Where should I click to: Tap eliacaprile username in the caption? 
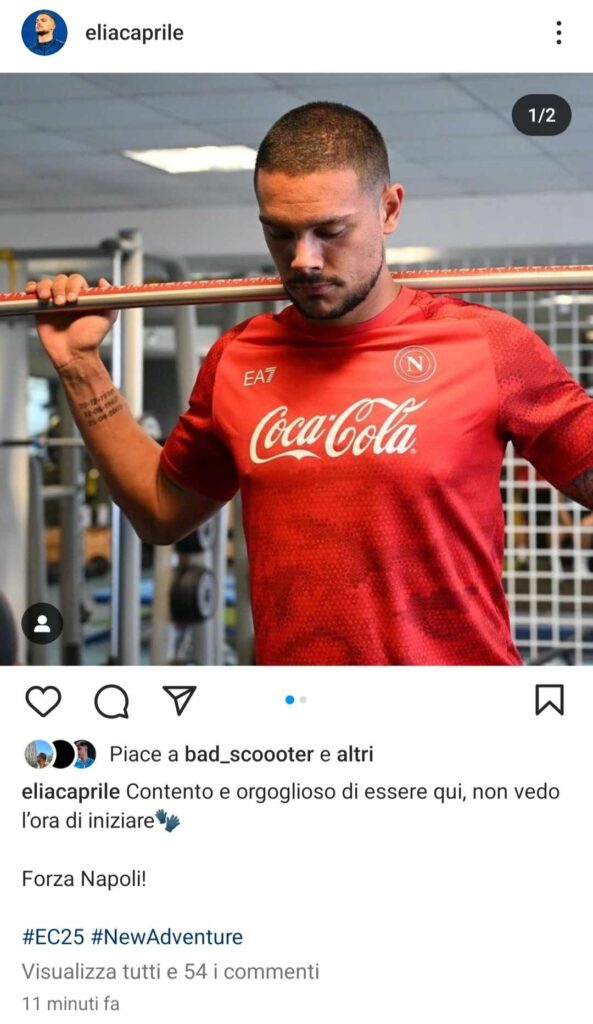(71, 792)
